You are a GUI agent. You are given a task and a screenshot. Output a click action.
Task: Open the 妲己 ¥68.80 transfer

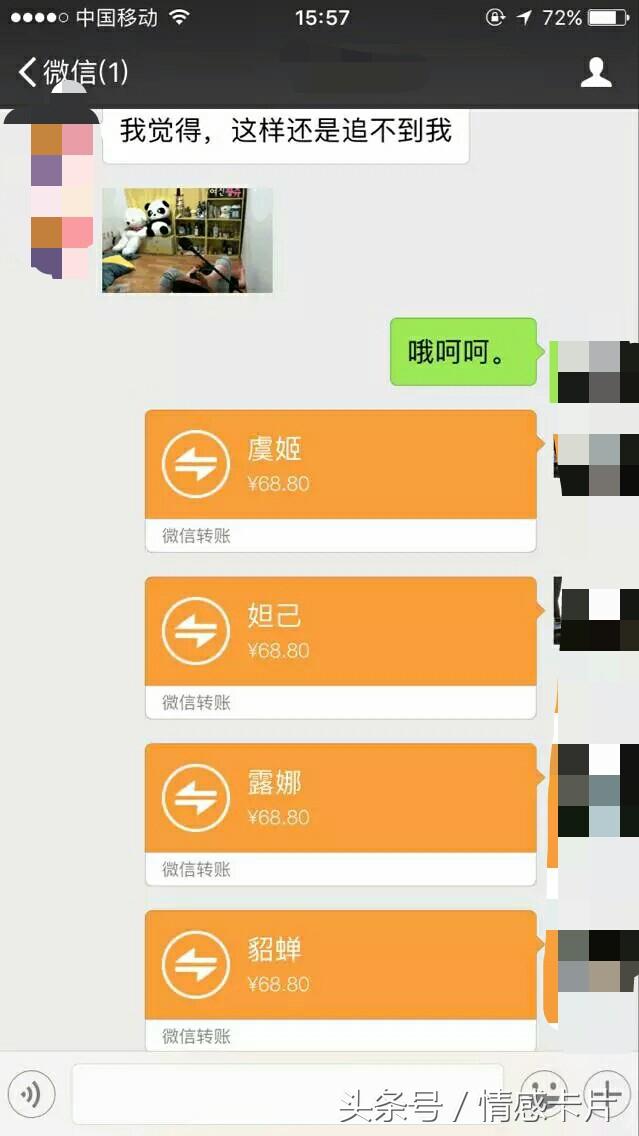point(341,648)
